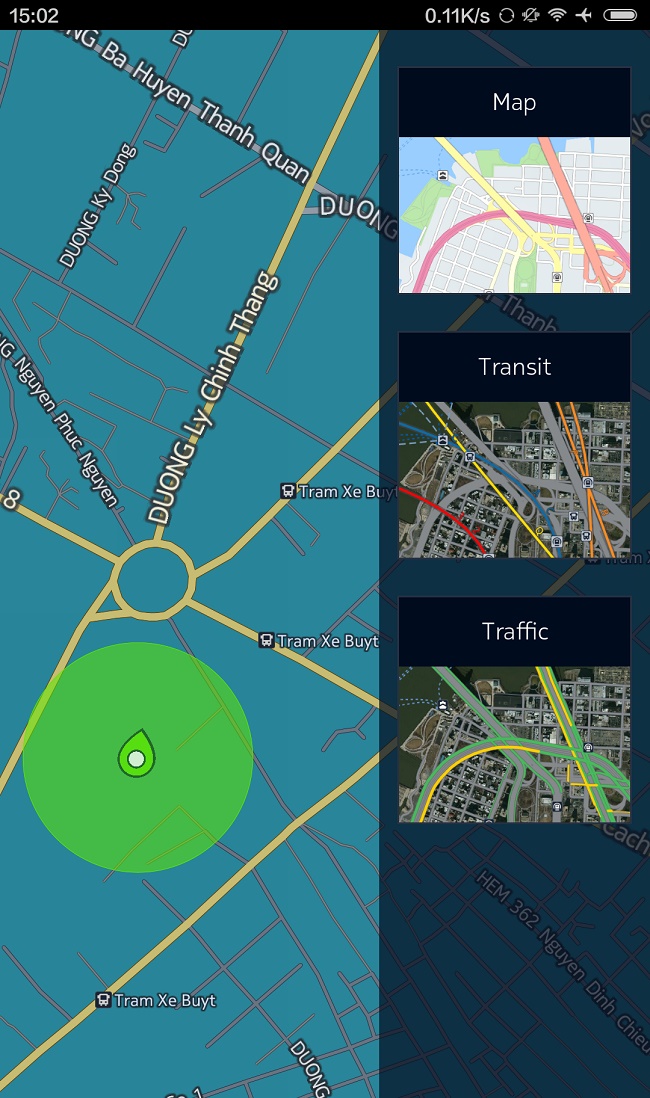Switch to the Transit map layer
The height and width of the screenshot is (1098, 650).
(x=514, y=445)
